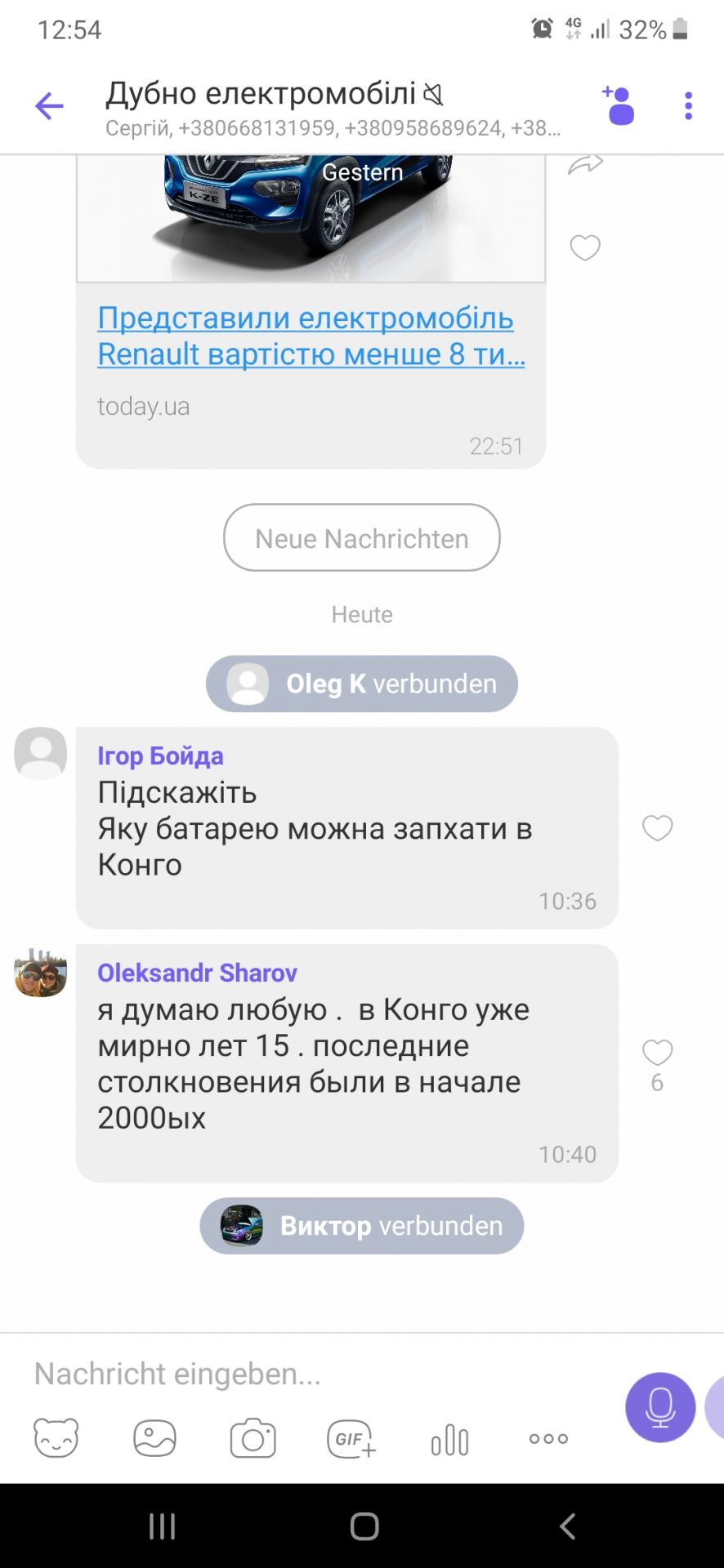Like Oleksandr Sharov's message
This screenshot has width=724, height=1568.
657,1052
